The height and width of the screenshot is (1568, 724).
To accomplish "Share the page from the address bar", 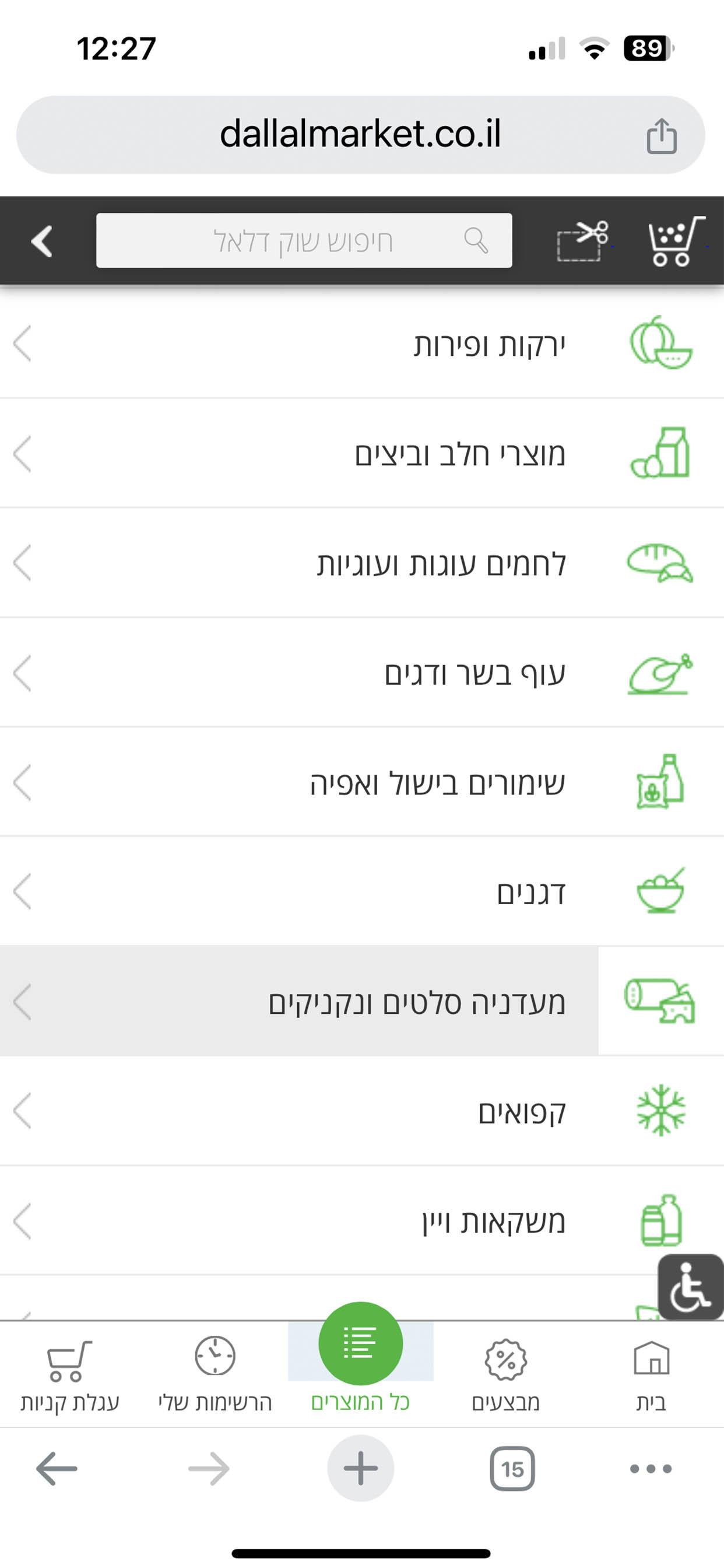I will click(x=661, y=135).
